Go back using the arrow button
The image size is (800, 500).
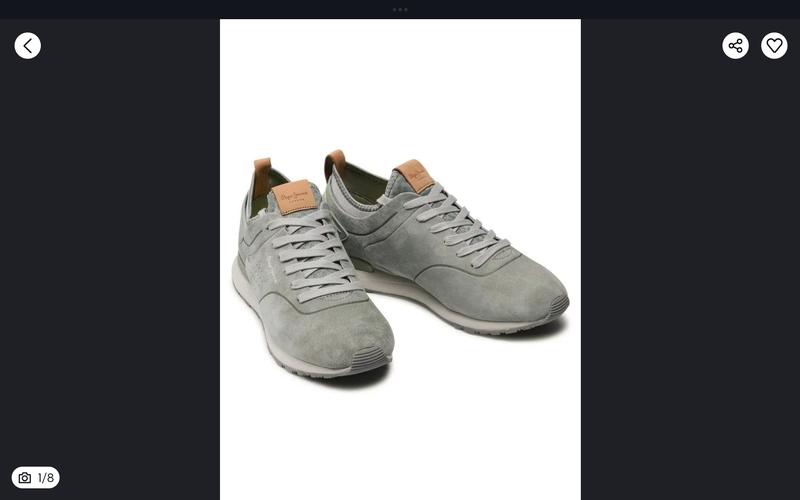[28, 45]
